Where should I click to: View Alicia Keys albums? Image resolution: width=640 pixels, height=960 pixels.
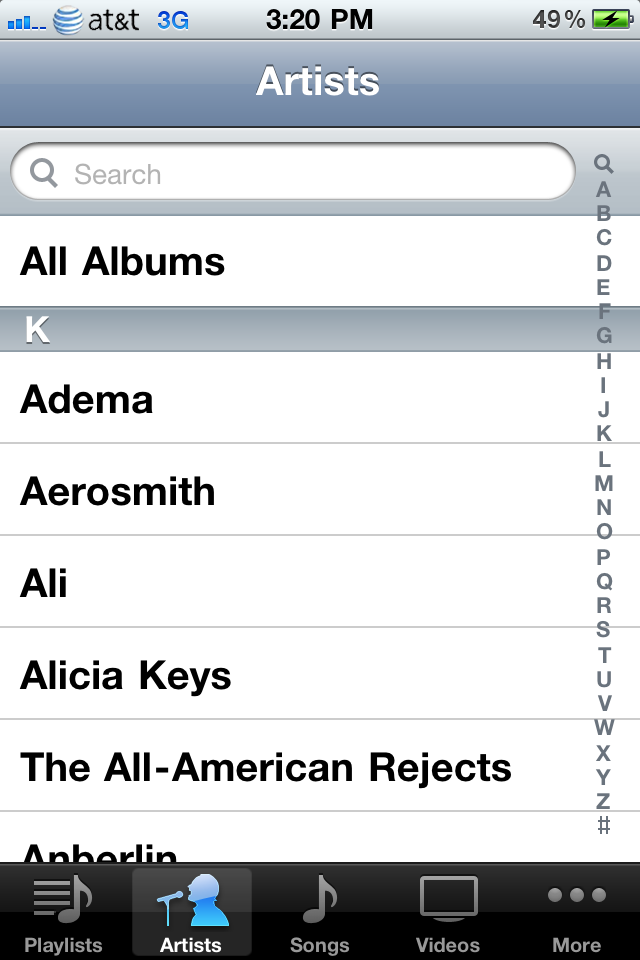pos(290,676)
